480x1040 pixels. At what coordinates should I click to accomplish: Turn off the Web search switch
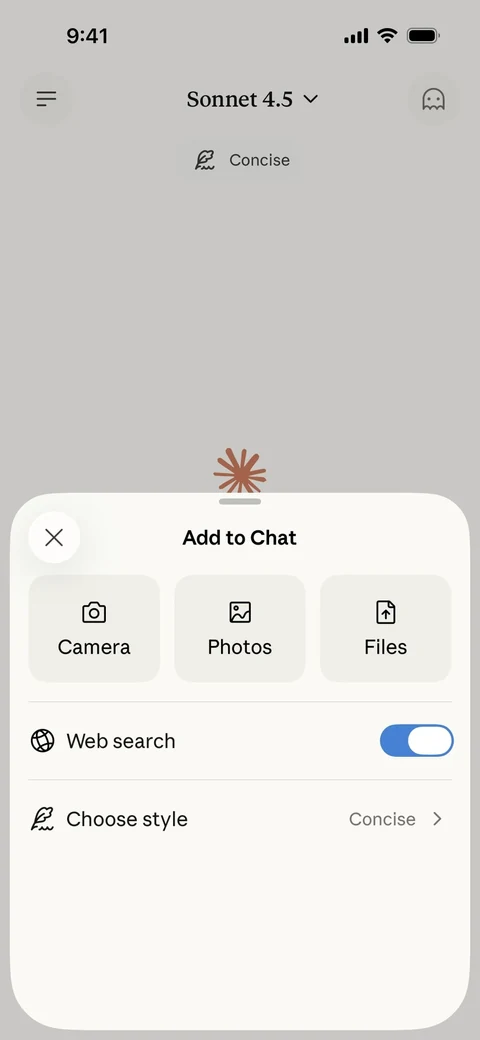(x=416, y=740)
